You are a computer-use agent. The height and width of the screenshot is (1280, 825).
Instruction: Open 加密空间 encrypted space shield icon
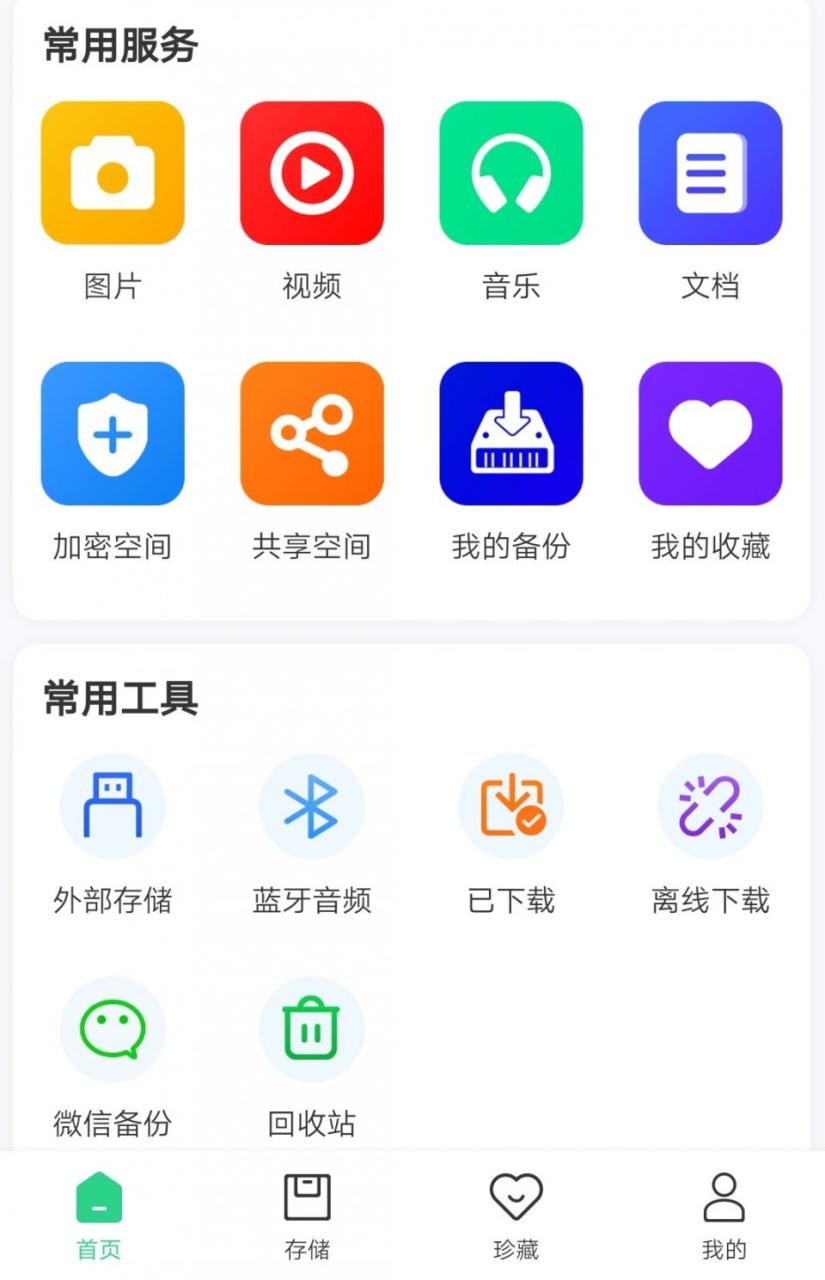tap(112, 432)
